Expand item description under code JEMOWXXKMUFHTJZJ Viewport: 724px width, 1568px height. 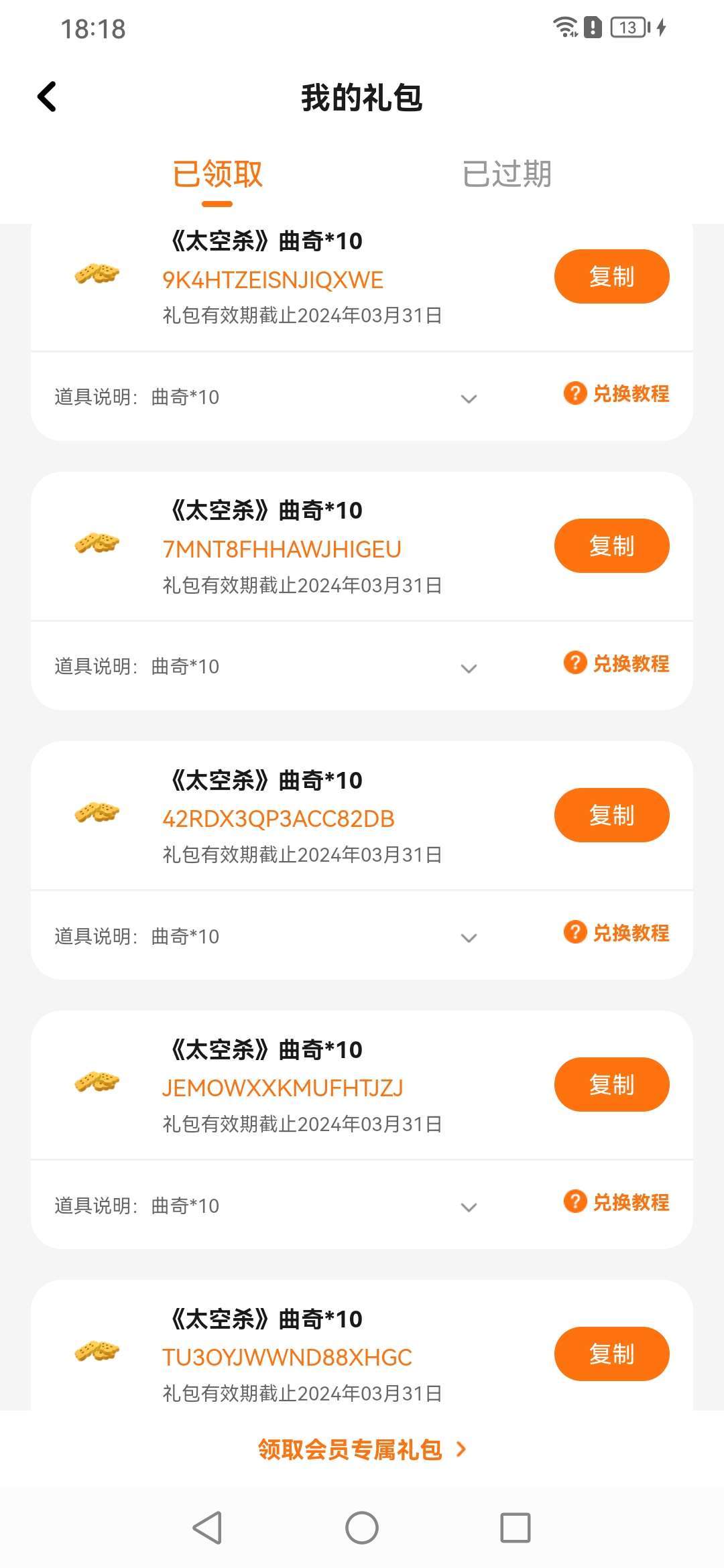click(x=469, y=1207)
